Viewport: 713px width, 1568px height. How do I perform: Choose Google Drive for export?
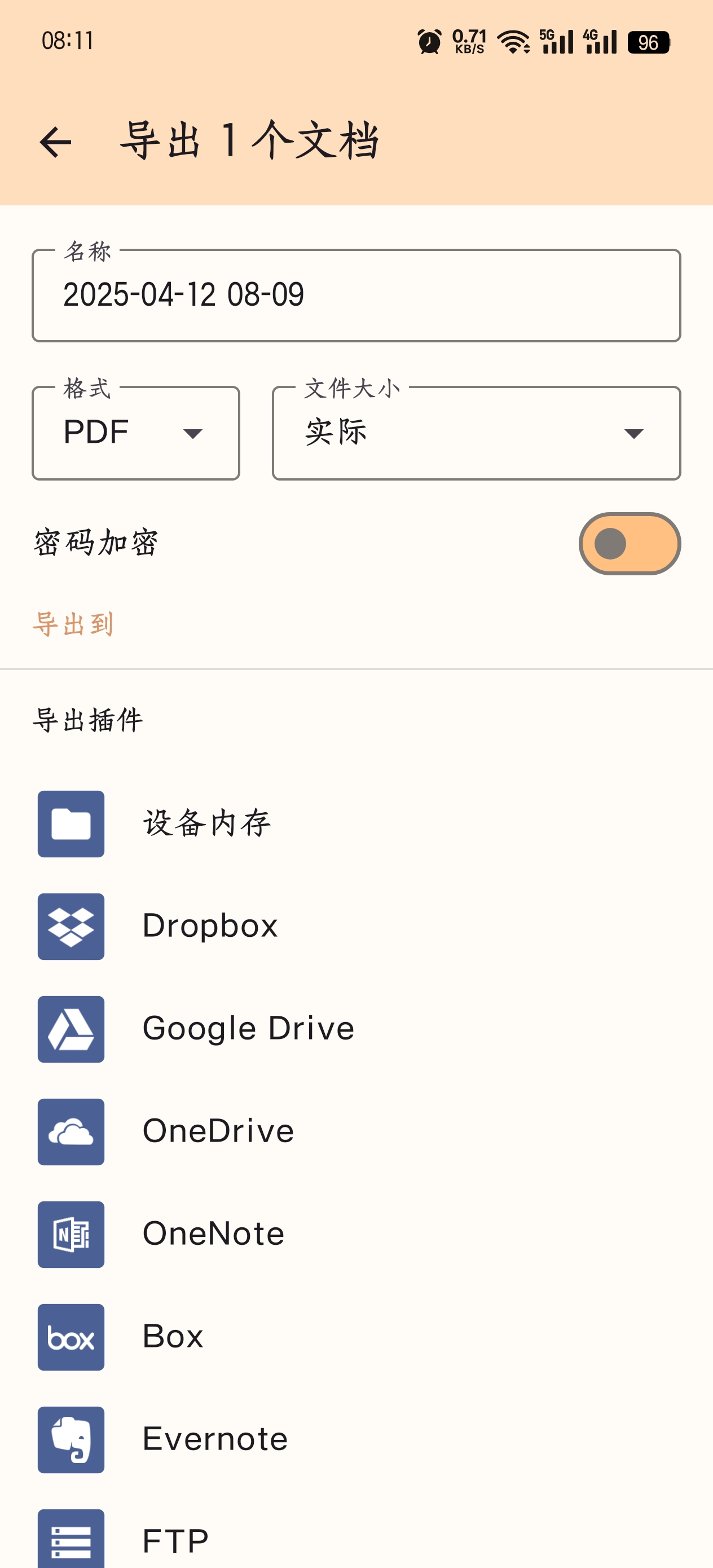coord(356,1029)
